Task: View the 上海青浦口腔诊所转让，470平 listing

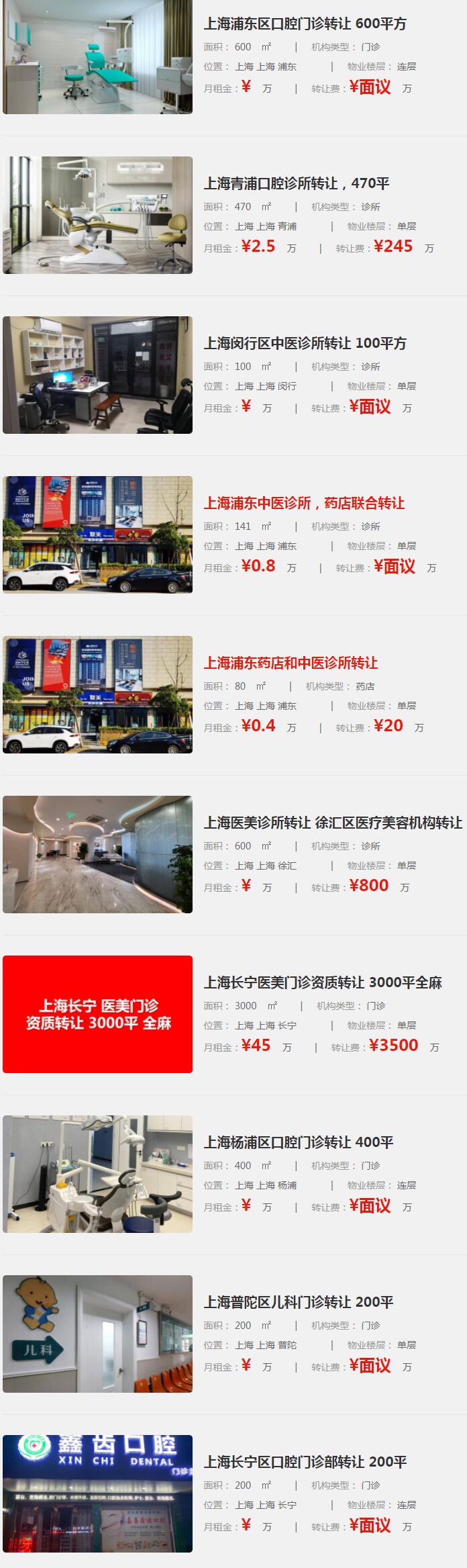Action: click(x=297, y=184)
